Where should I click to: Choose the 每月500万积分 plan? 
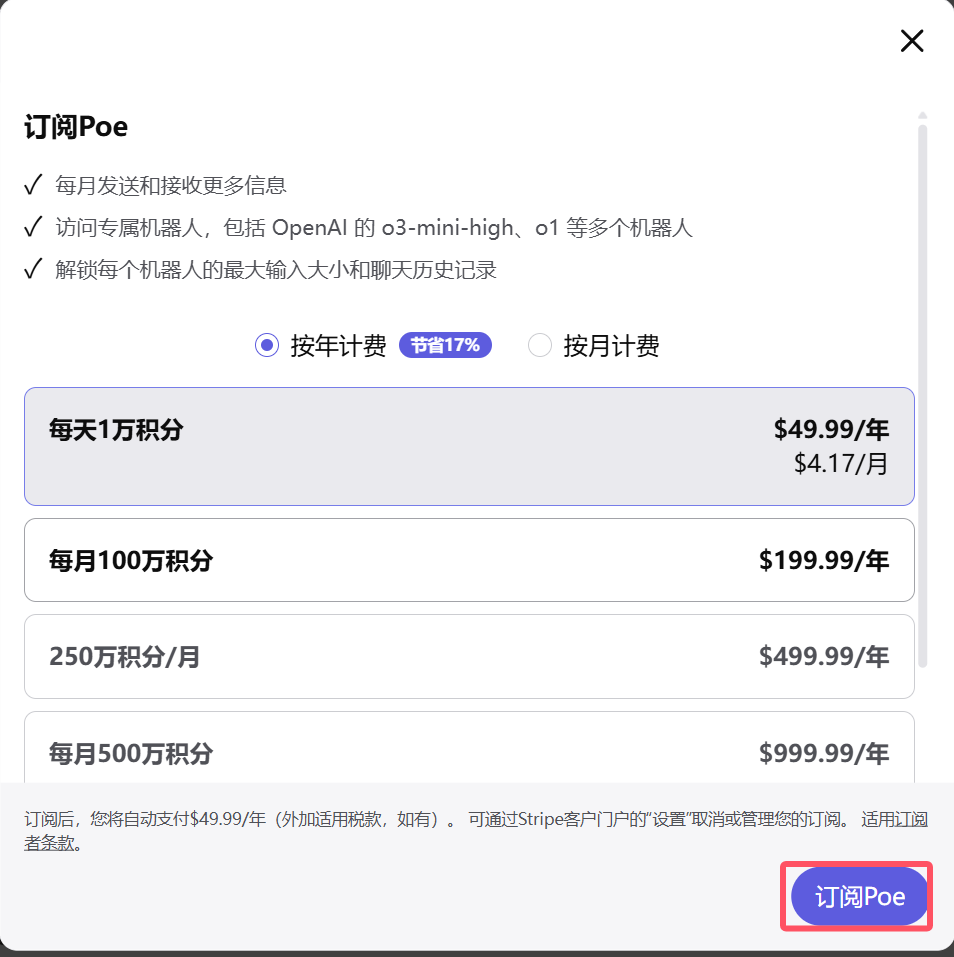point(469,750)
